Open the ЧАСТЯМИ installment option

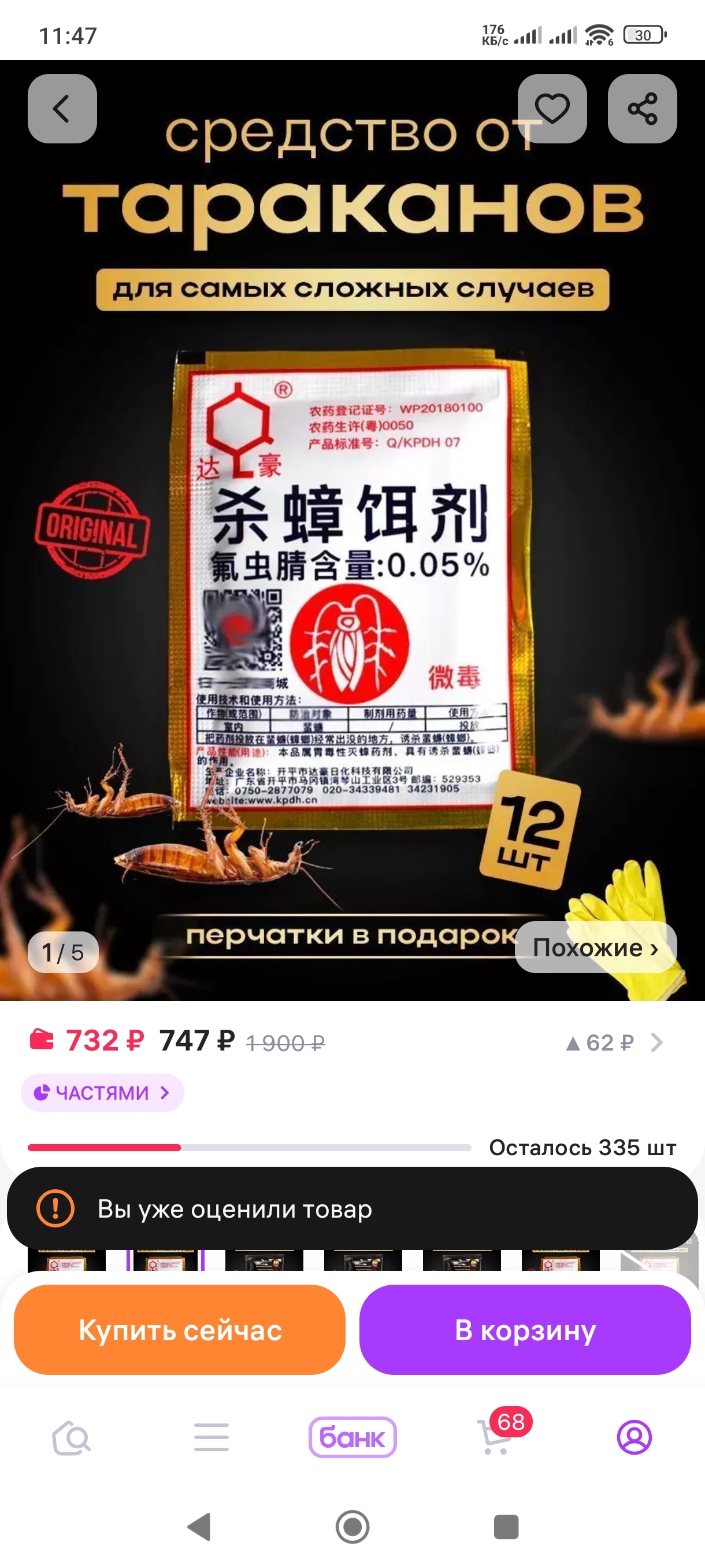click(x=102, y=1093)
